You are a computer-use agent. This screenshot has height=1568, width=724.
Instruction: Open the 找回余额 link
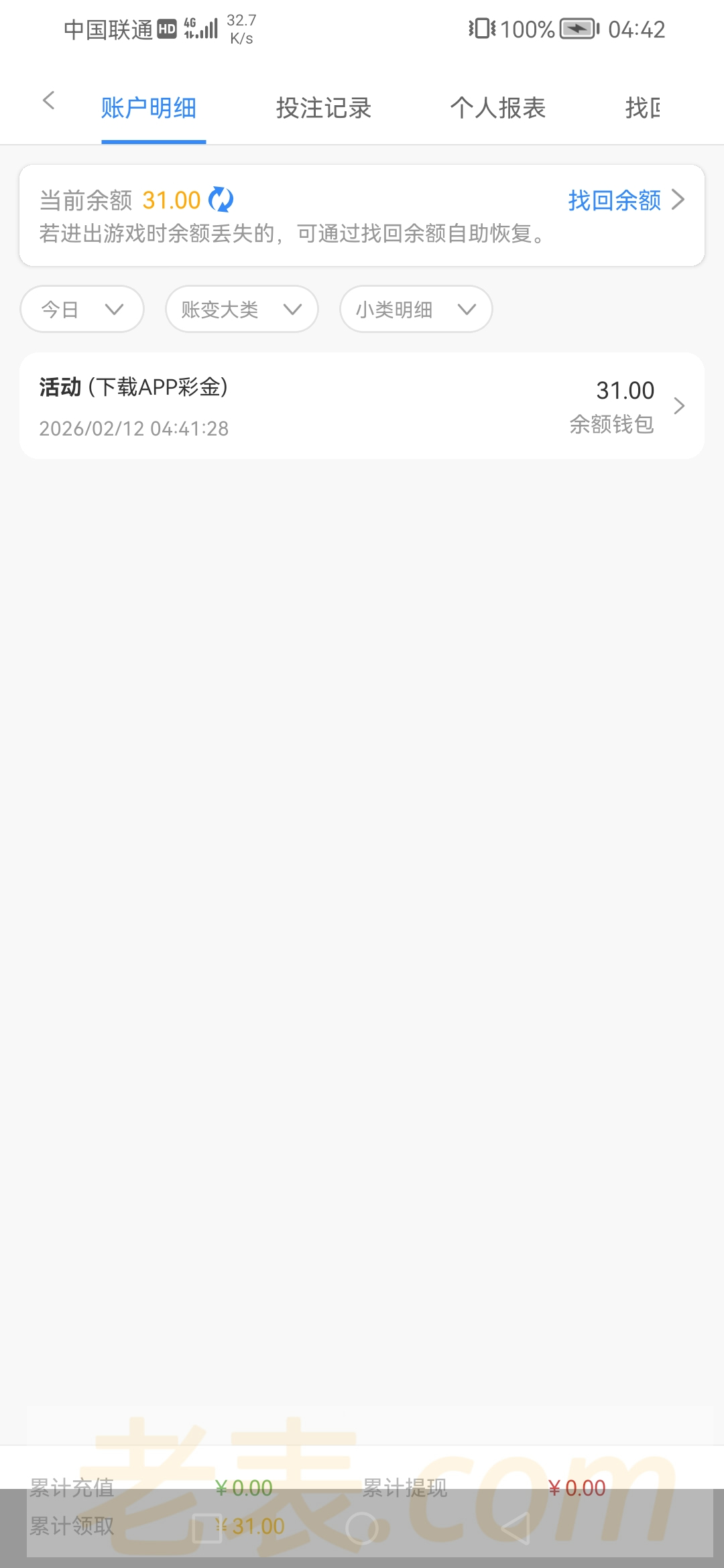[x=625, y=200]
